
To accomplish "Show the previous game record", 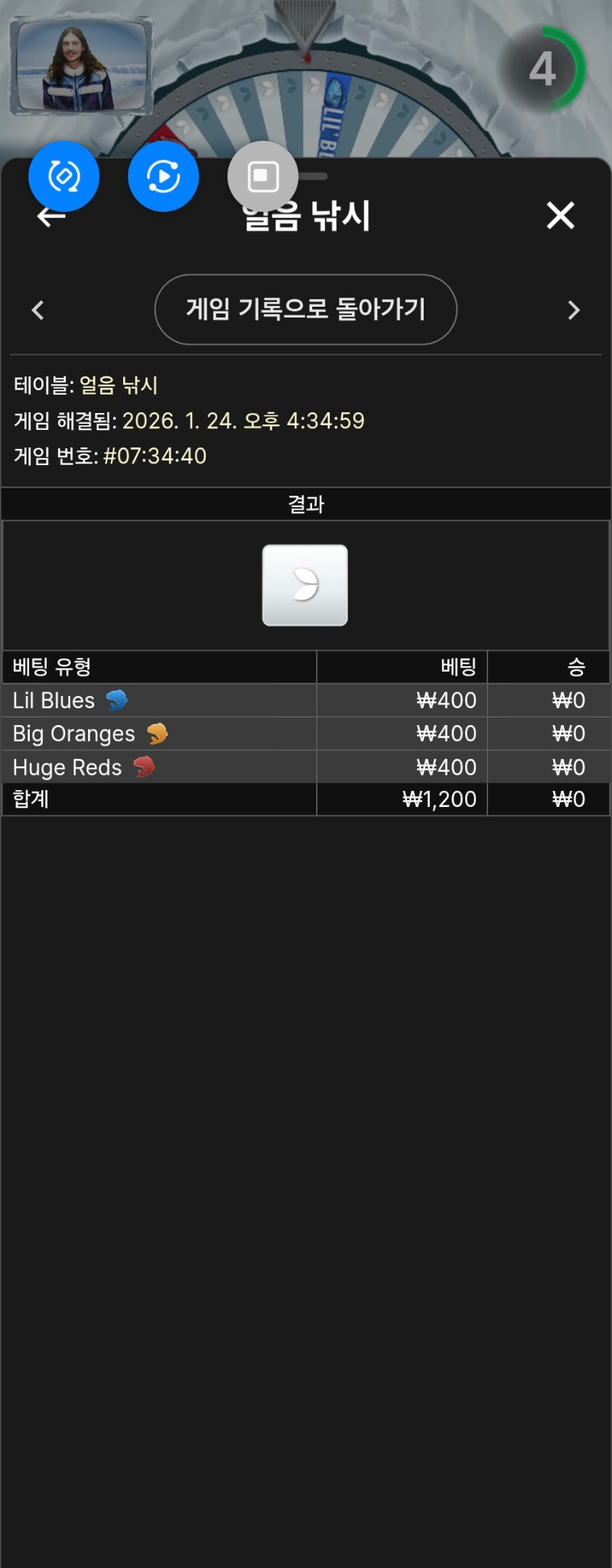I will point(37,310).
